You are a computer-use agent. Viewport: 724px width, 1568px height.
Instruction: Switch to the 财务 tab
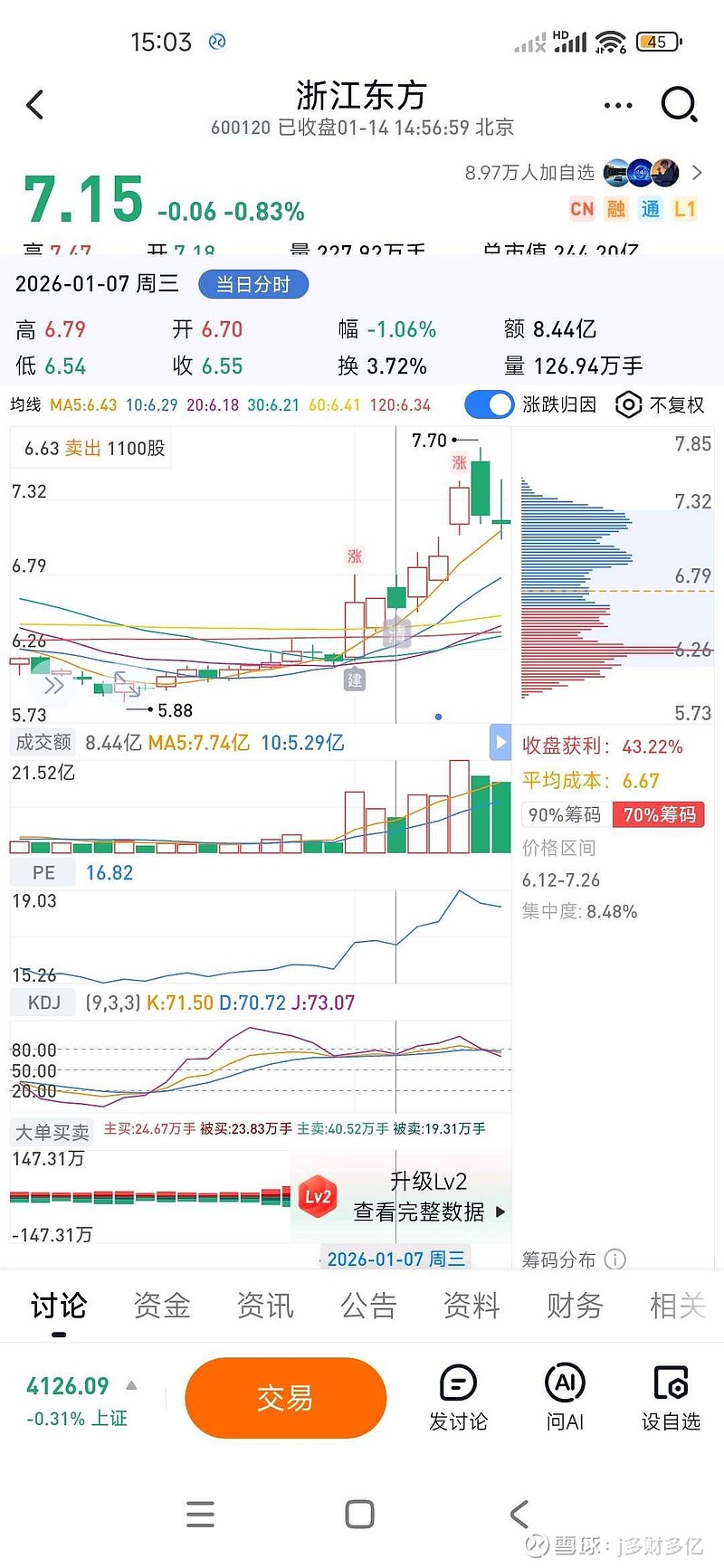575,1306
